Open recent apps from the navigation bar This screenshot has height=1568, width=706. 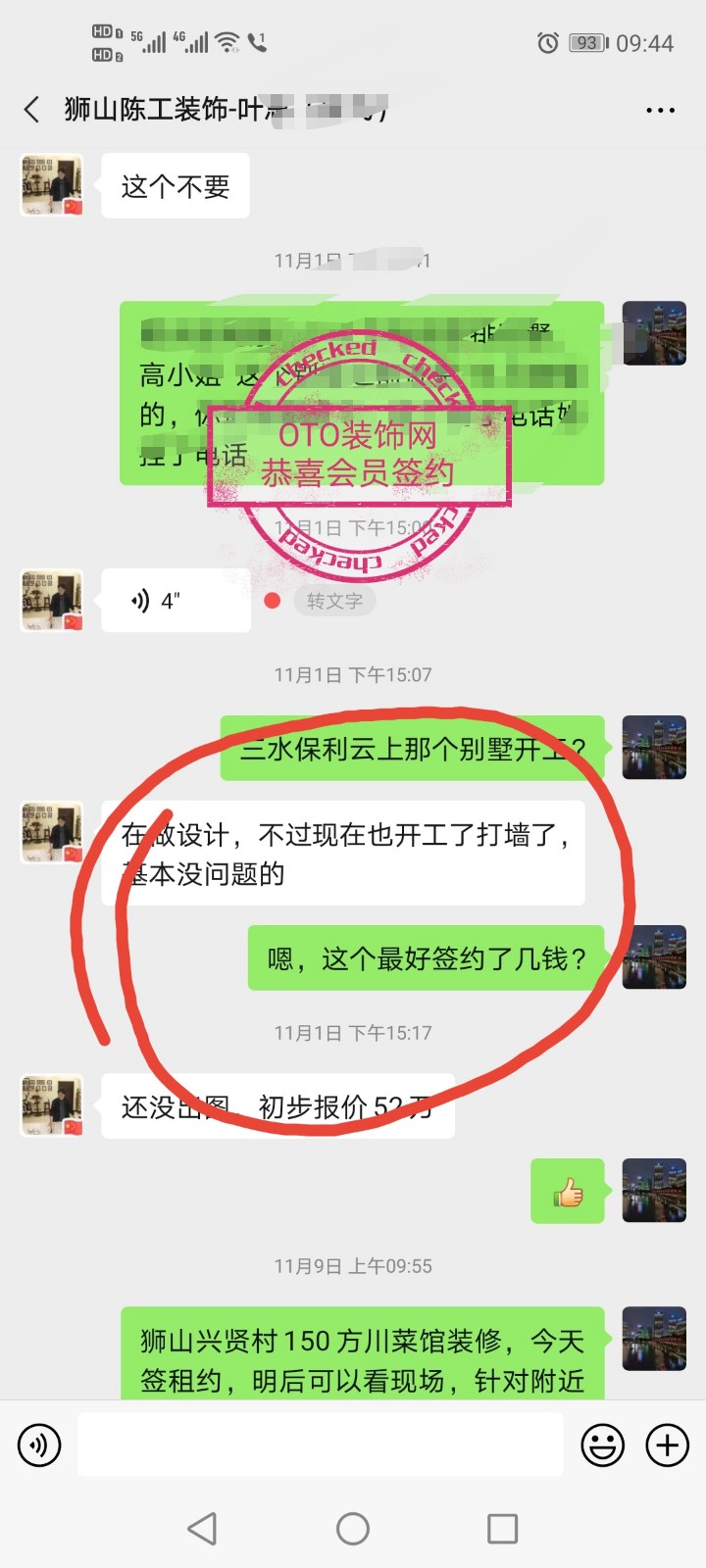point(502,1528)
